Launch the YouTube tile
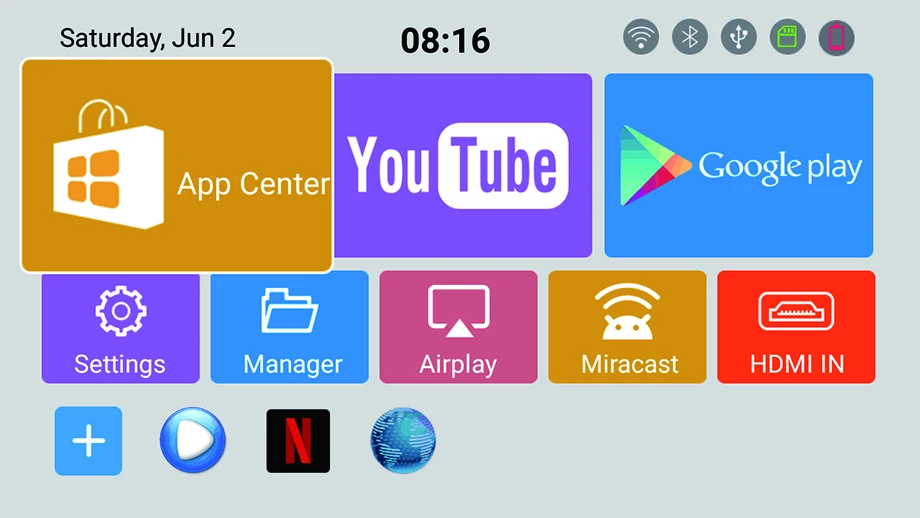The height and width of the screenshot is (518, 920). point(461,165)
